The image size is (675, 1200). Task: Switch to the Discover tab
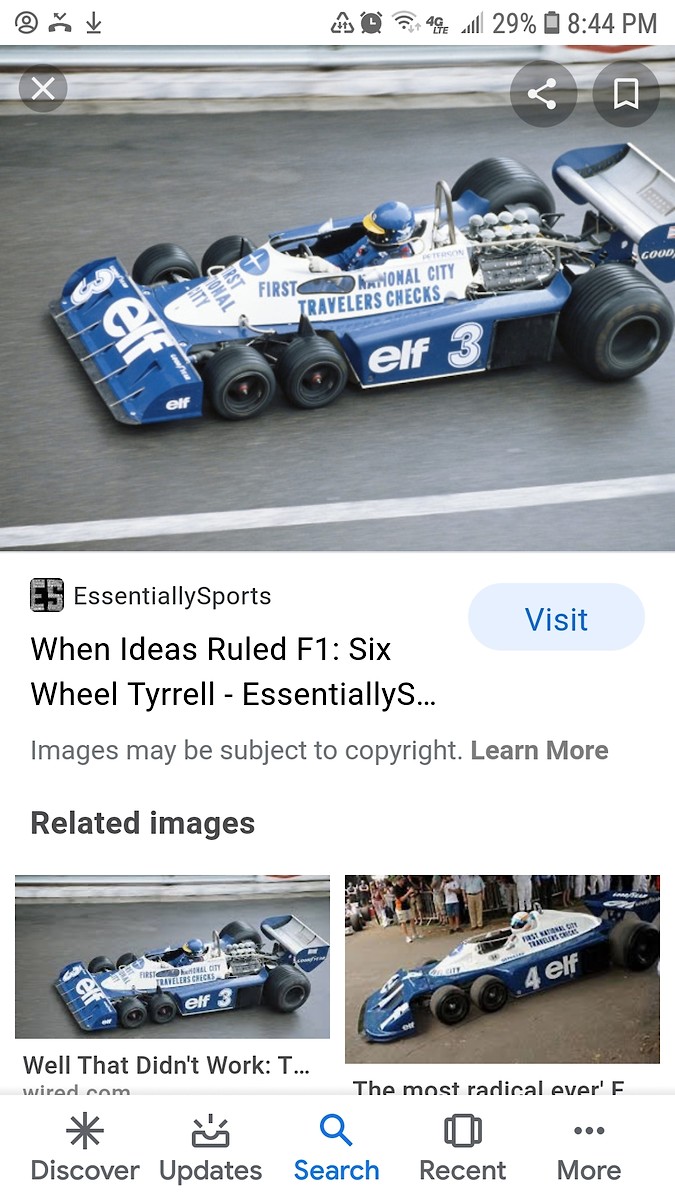[x=85, y=1148]
